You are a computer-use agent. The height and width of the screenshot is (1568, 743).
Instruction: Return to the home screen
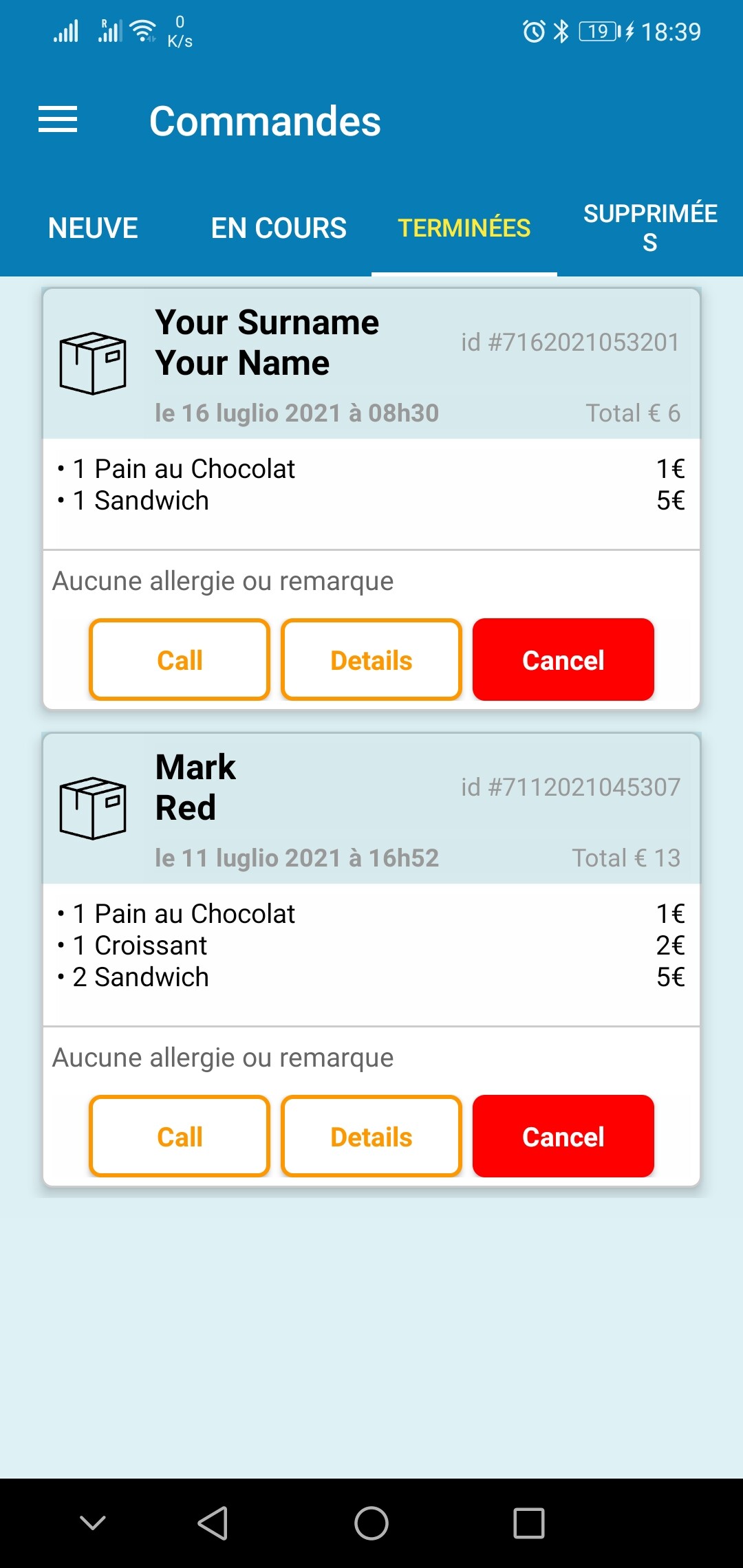(x=371, y=1523)
